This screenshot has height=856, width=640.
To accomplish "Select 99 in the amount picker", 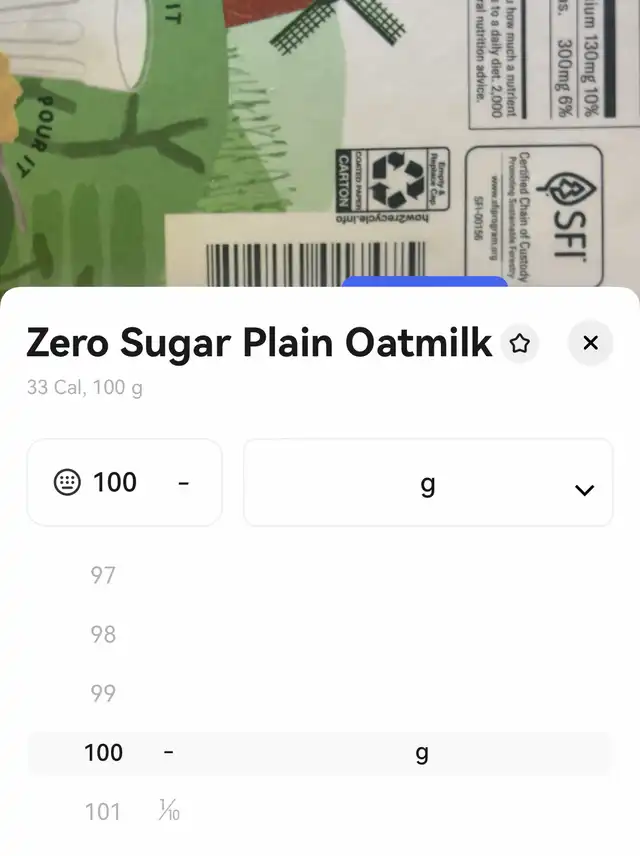I will [103, 693].
